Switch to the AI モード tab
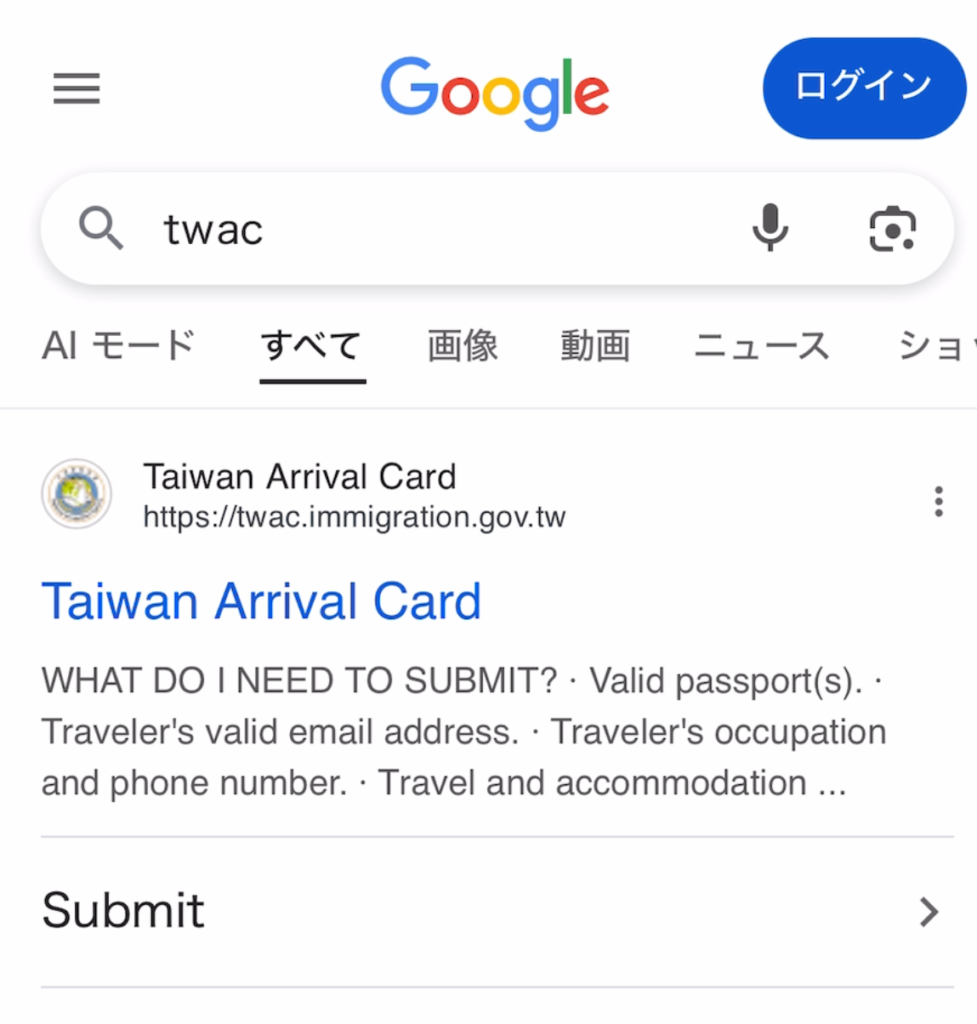Viewport: 977px width, 1024px height. tap(118, 346)
